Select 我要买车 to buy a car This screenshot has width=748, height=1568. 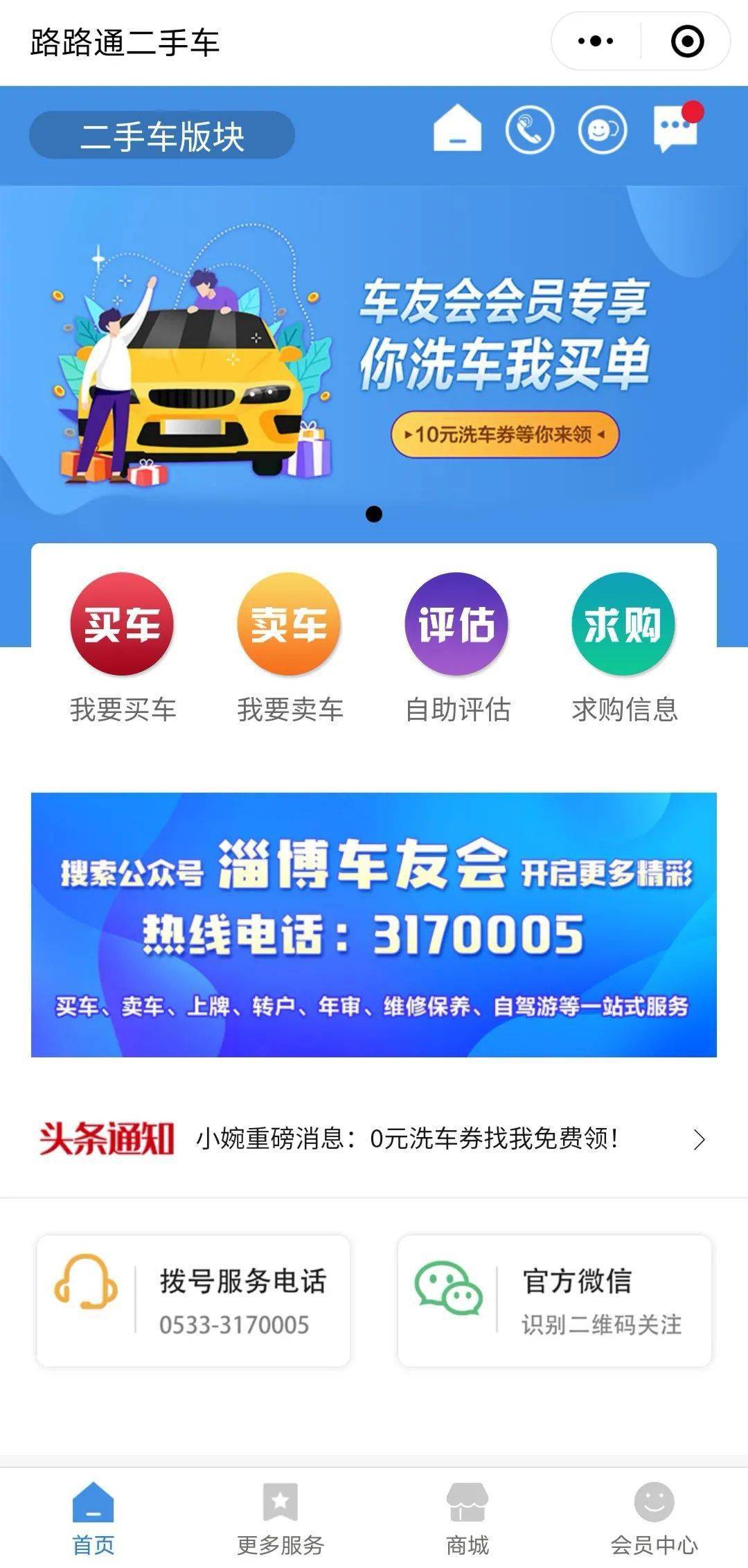123,646
